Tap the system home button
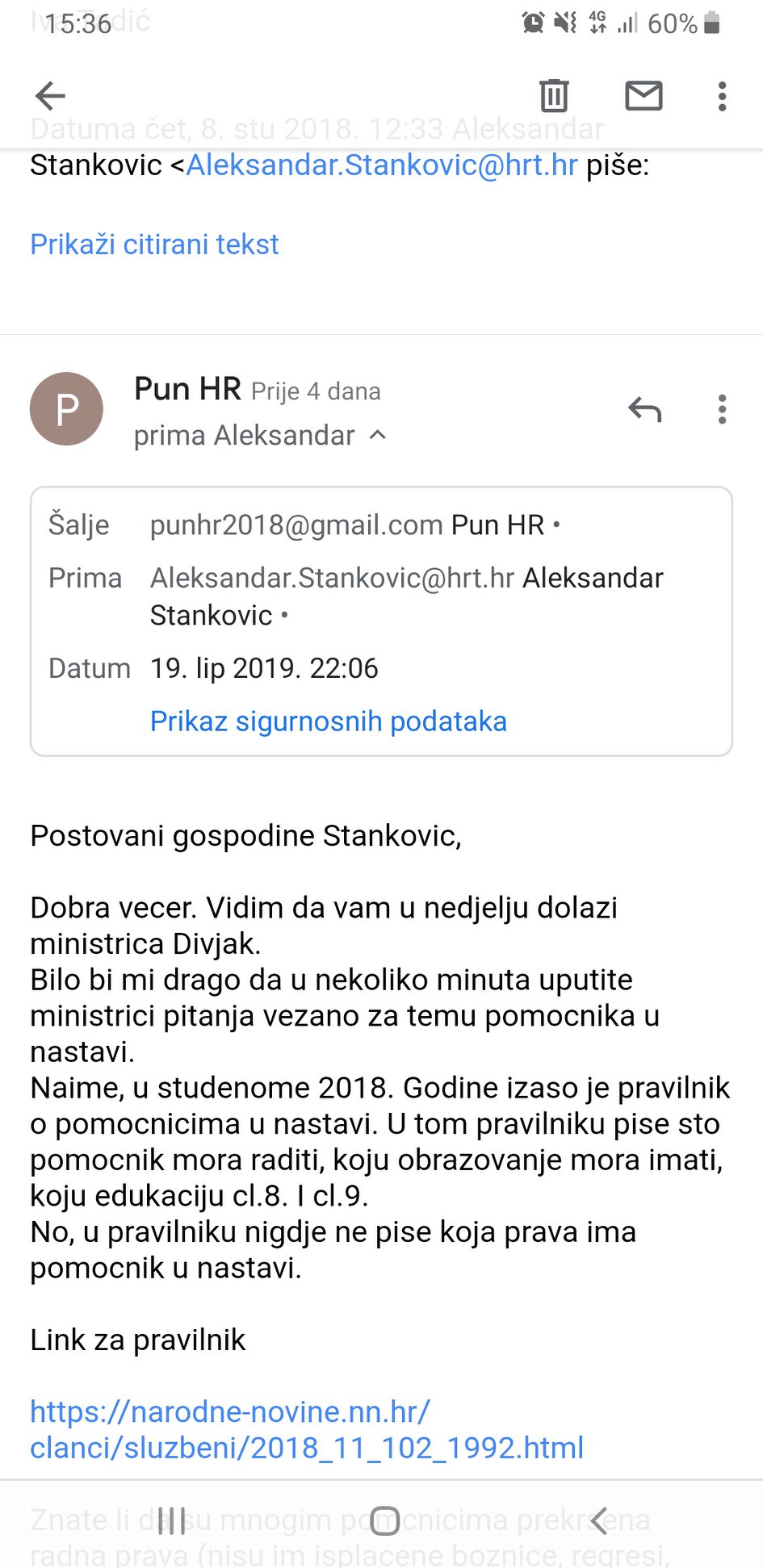This screenshot has width=763, height=1568. pyautogui.click(x=385, y=1520)
